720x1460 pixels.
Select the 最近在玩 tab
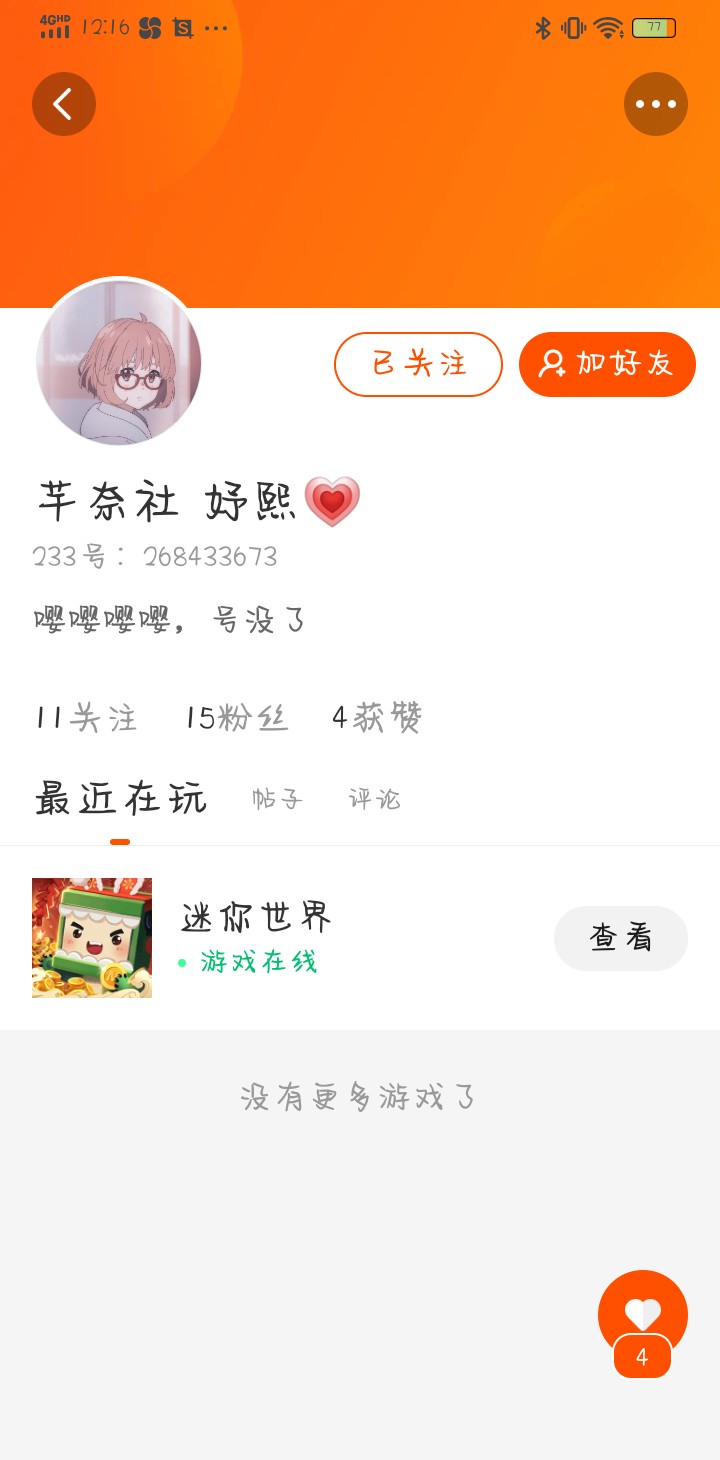point(121,798)
